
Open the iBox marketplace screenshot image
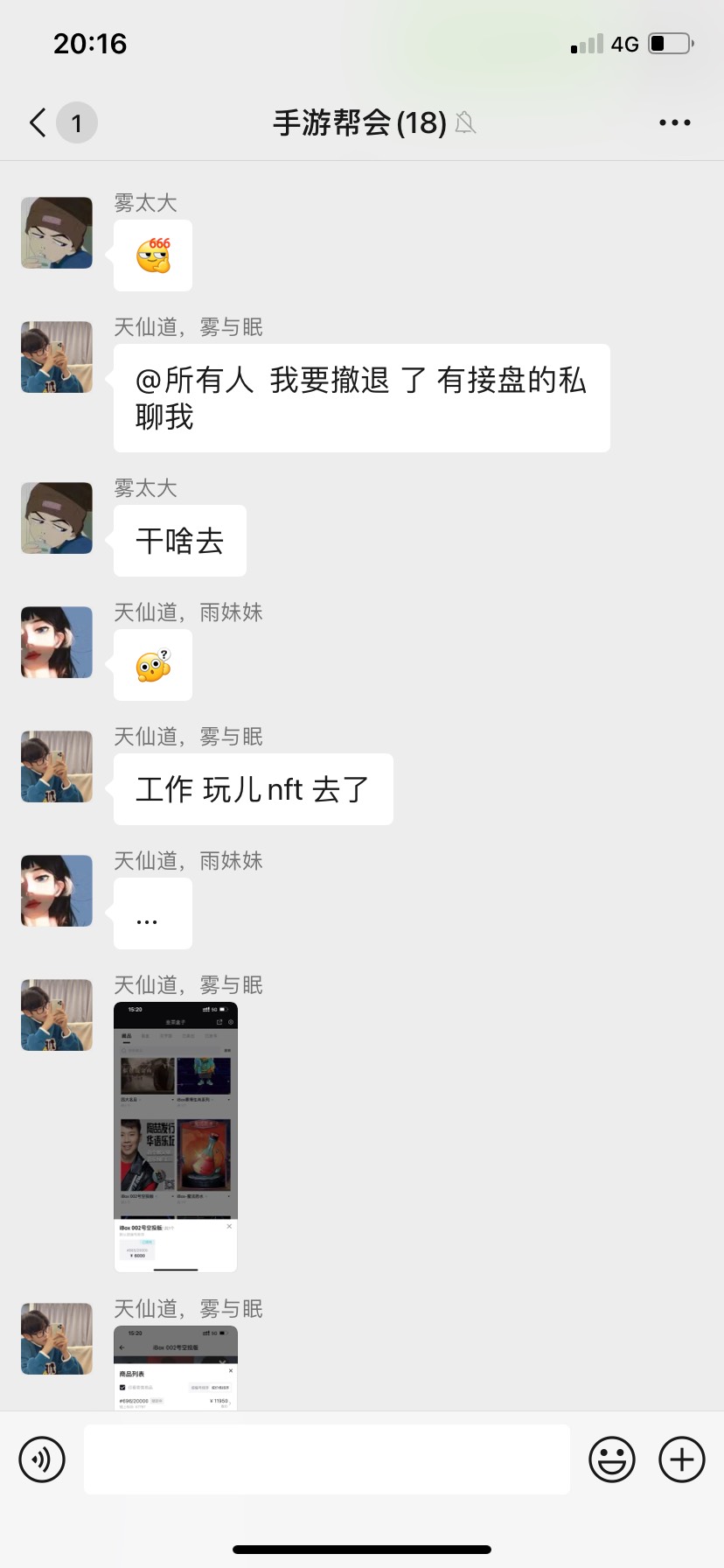[176, 1137]
